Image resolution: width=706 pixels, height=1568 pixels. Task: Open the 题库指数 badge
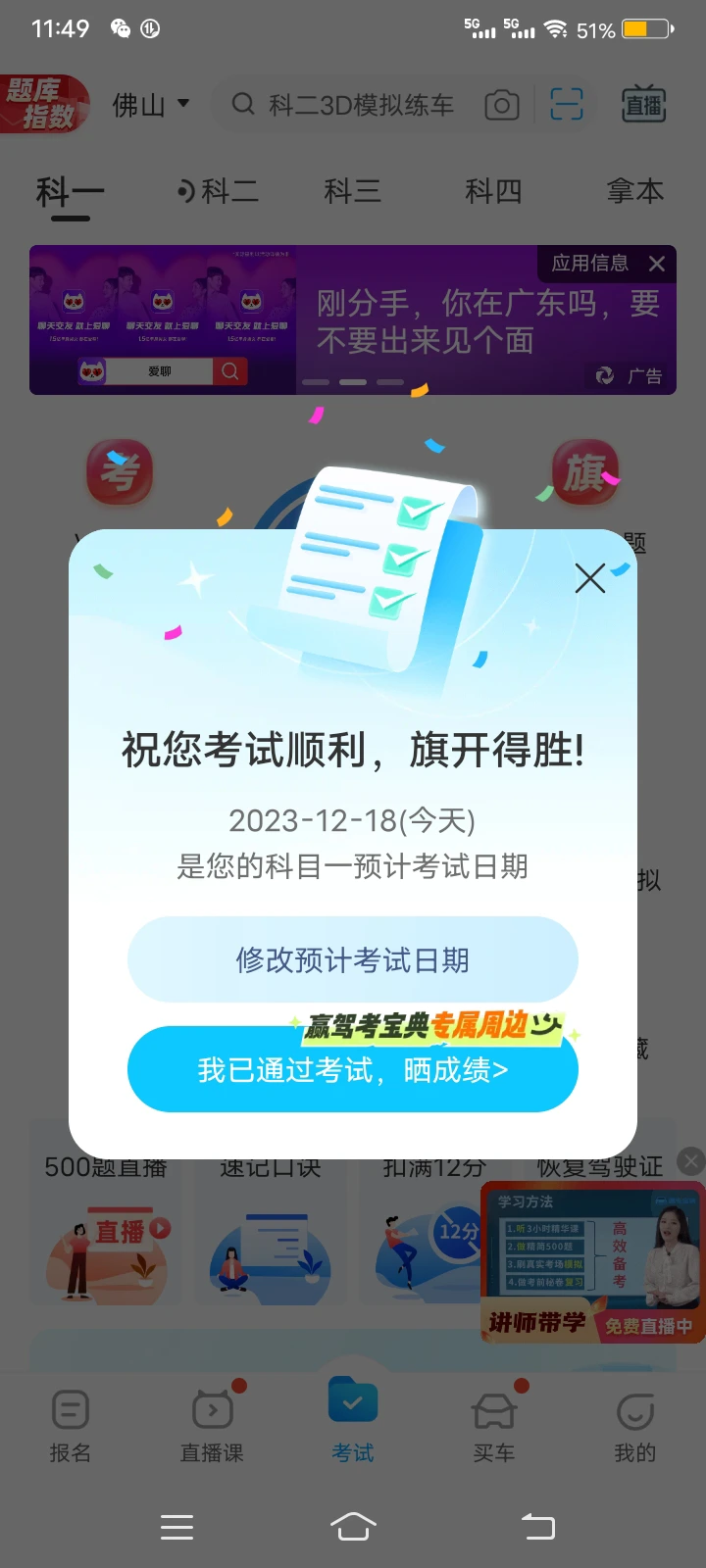pyautogui.click(x=44, y=104)
